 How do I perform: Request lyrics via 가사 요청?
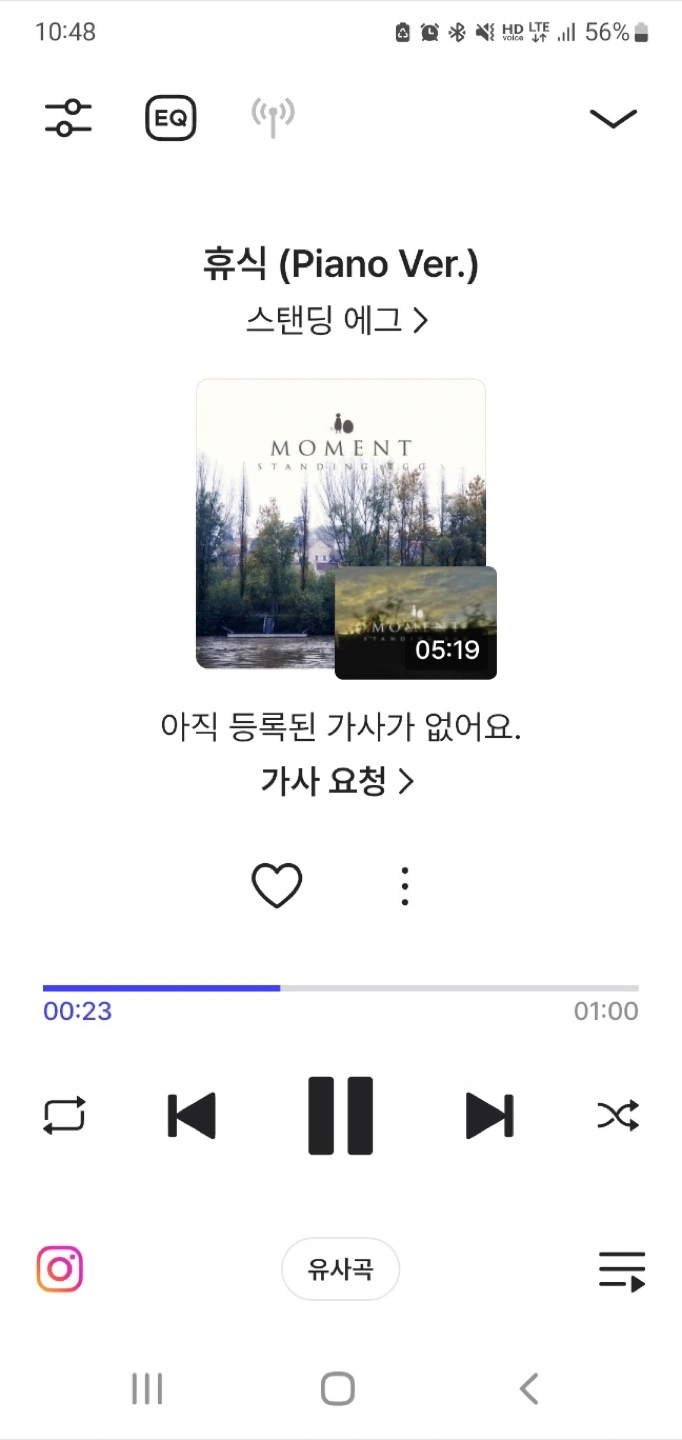337,782
